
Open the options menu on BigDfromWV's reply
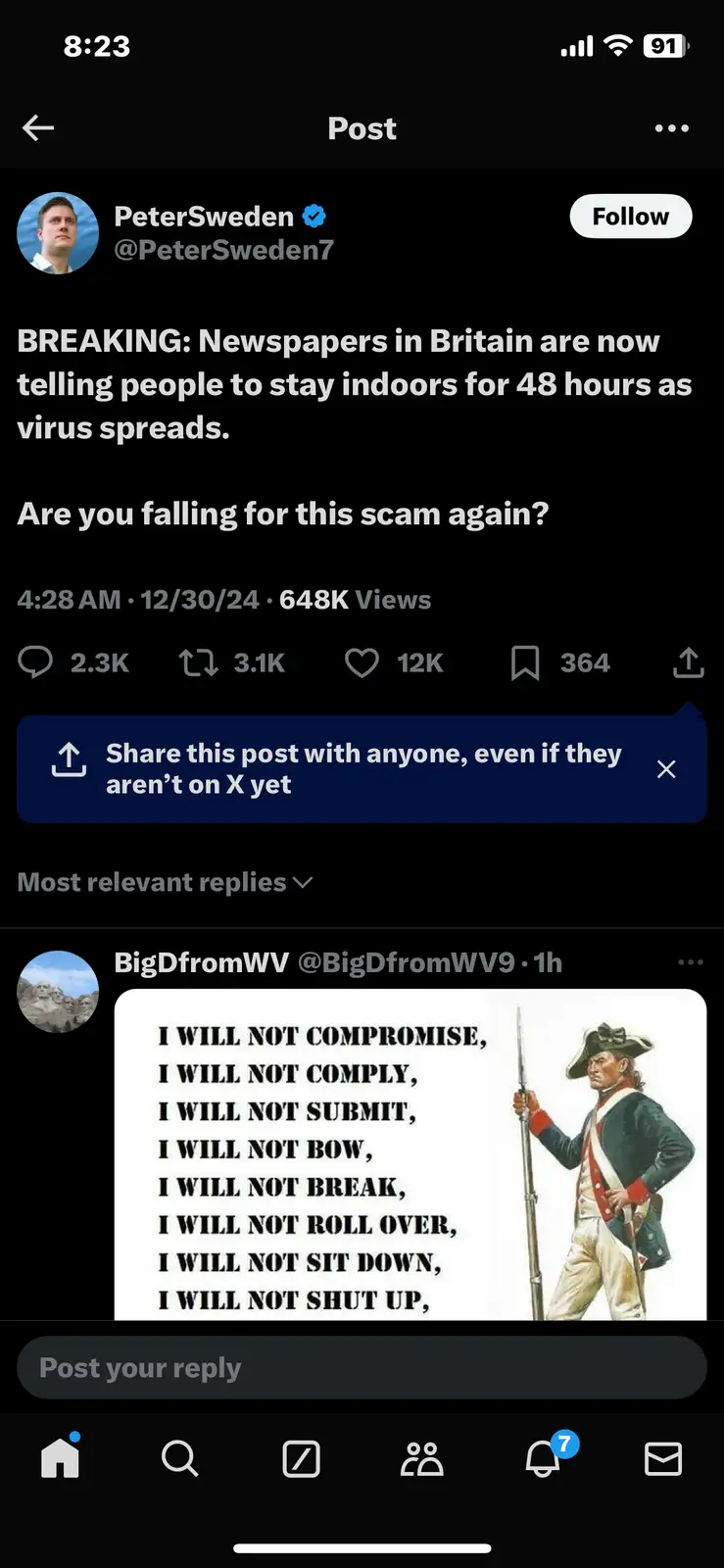click(x=691, y=962)
